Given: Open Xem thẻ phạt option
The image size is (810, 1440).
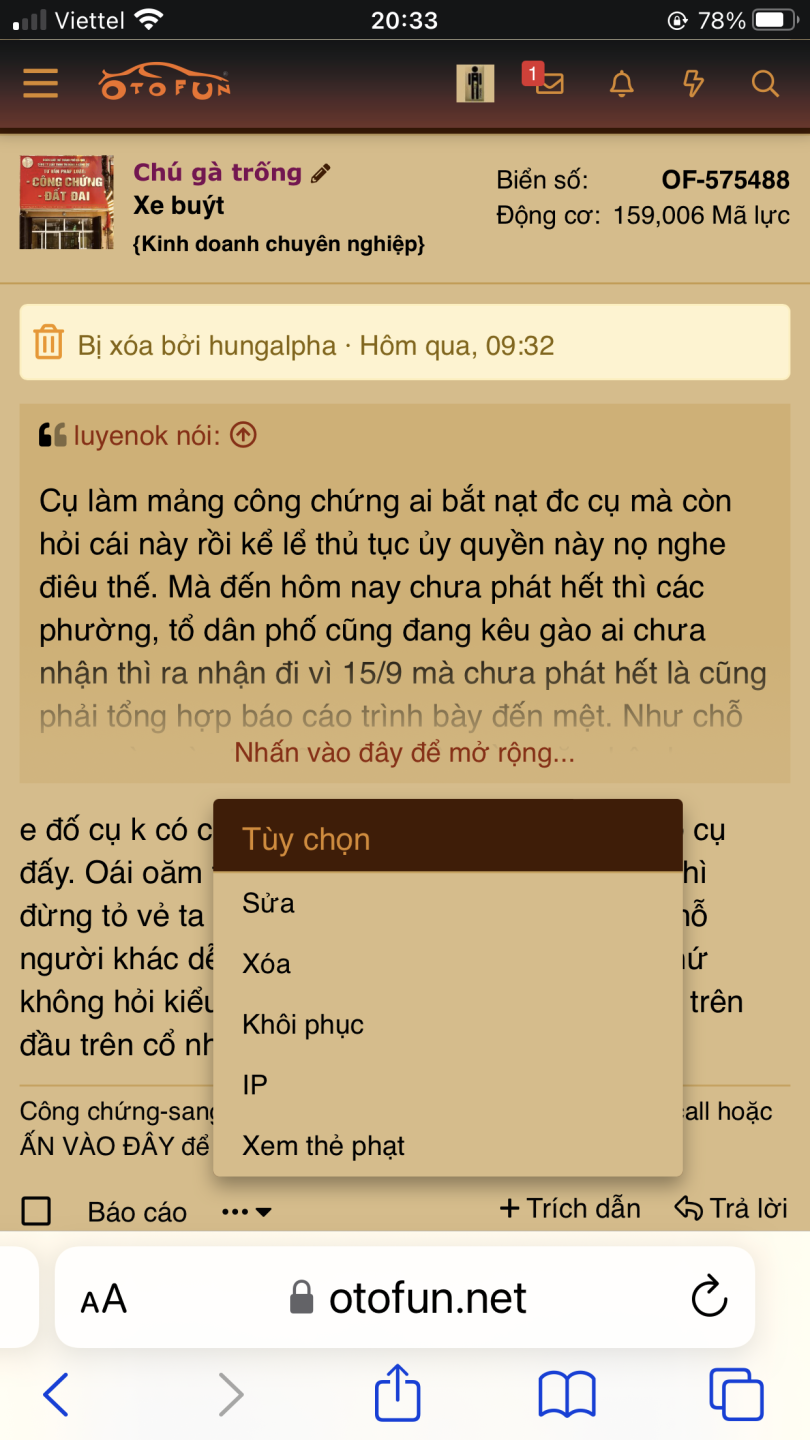Looking at the screenshot, I should 323,1146.
